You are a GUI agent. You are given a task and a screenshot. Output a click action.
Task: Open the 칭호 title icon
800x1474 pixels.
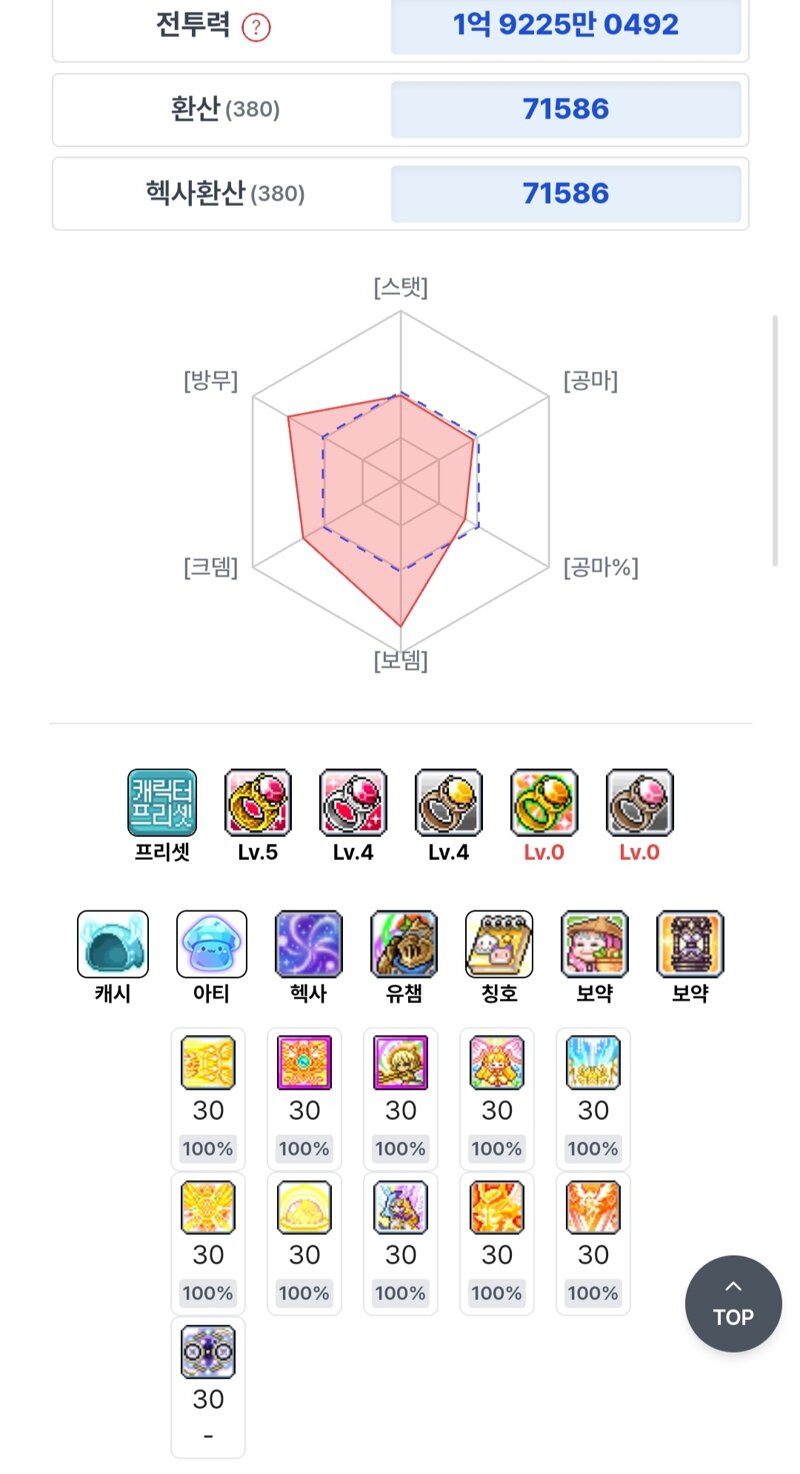click(x=499, y=944)
